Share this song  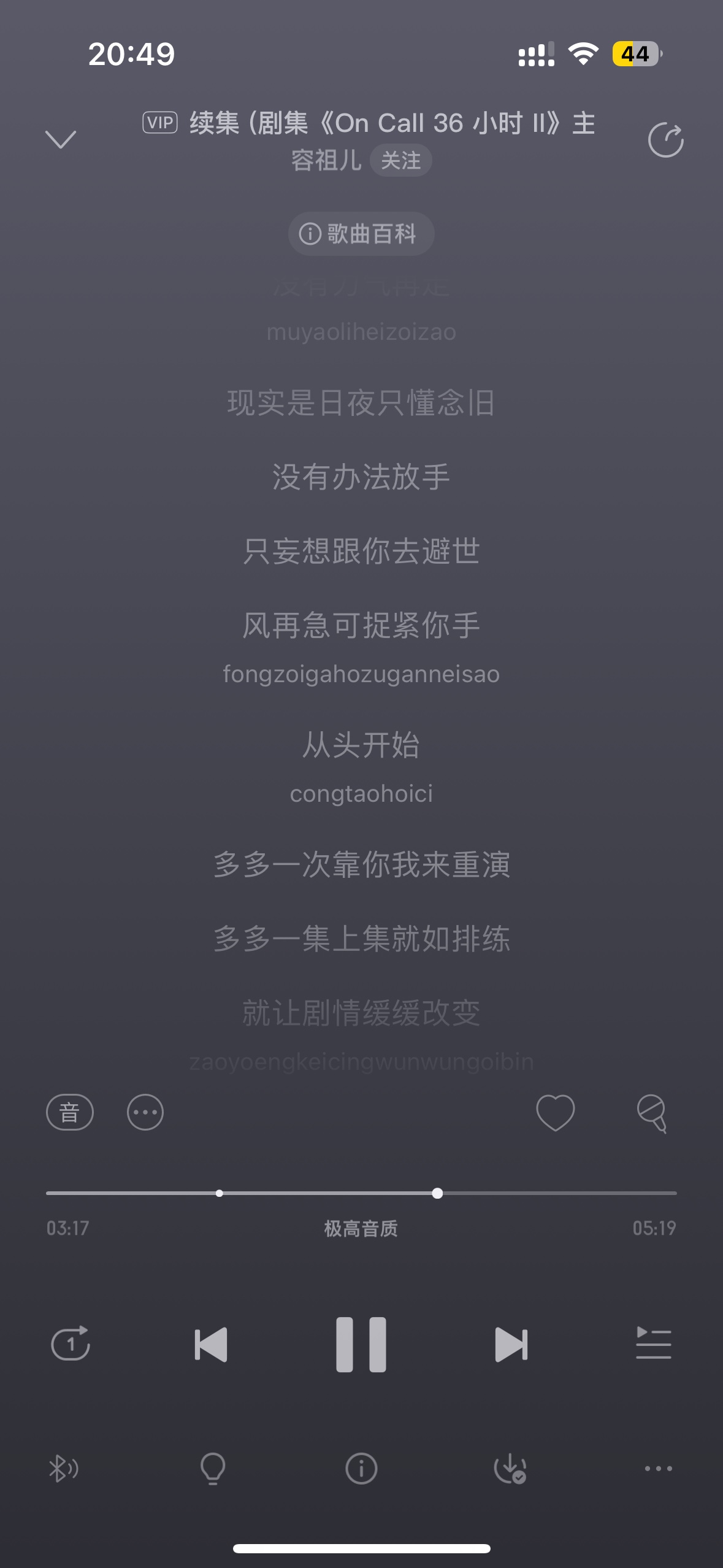pos(665,140)
